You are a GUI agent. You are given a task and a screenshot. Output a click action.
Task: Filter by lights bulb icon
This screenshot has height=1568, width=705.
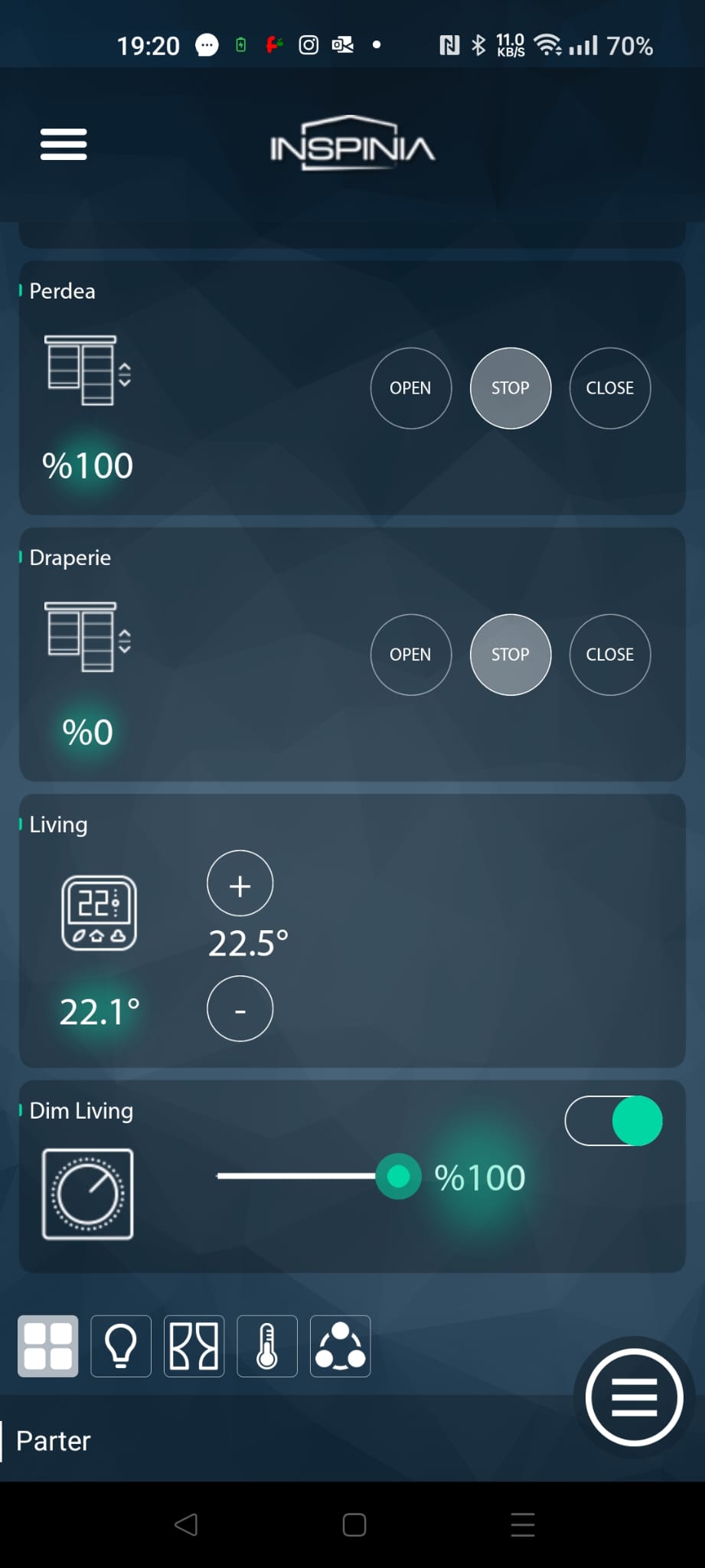tap(121, 1346)
